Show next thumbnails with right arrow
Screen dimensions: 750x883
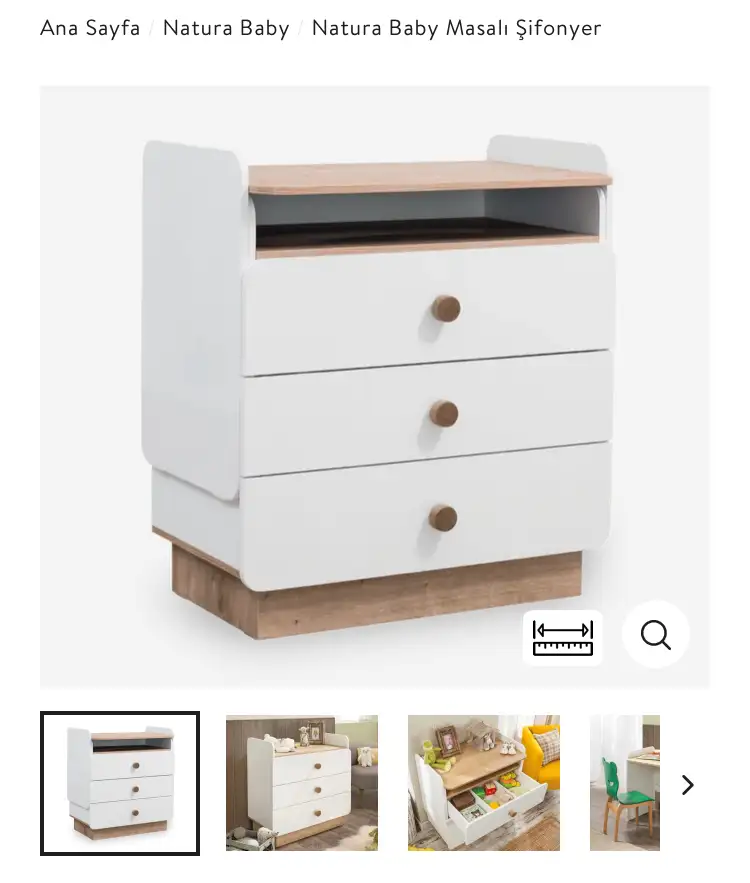pos(688,785)
